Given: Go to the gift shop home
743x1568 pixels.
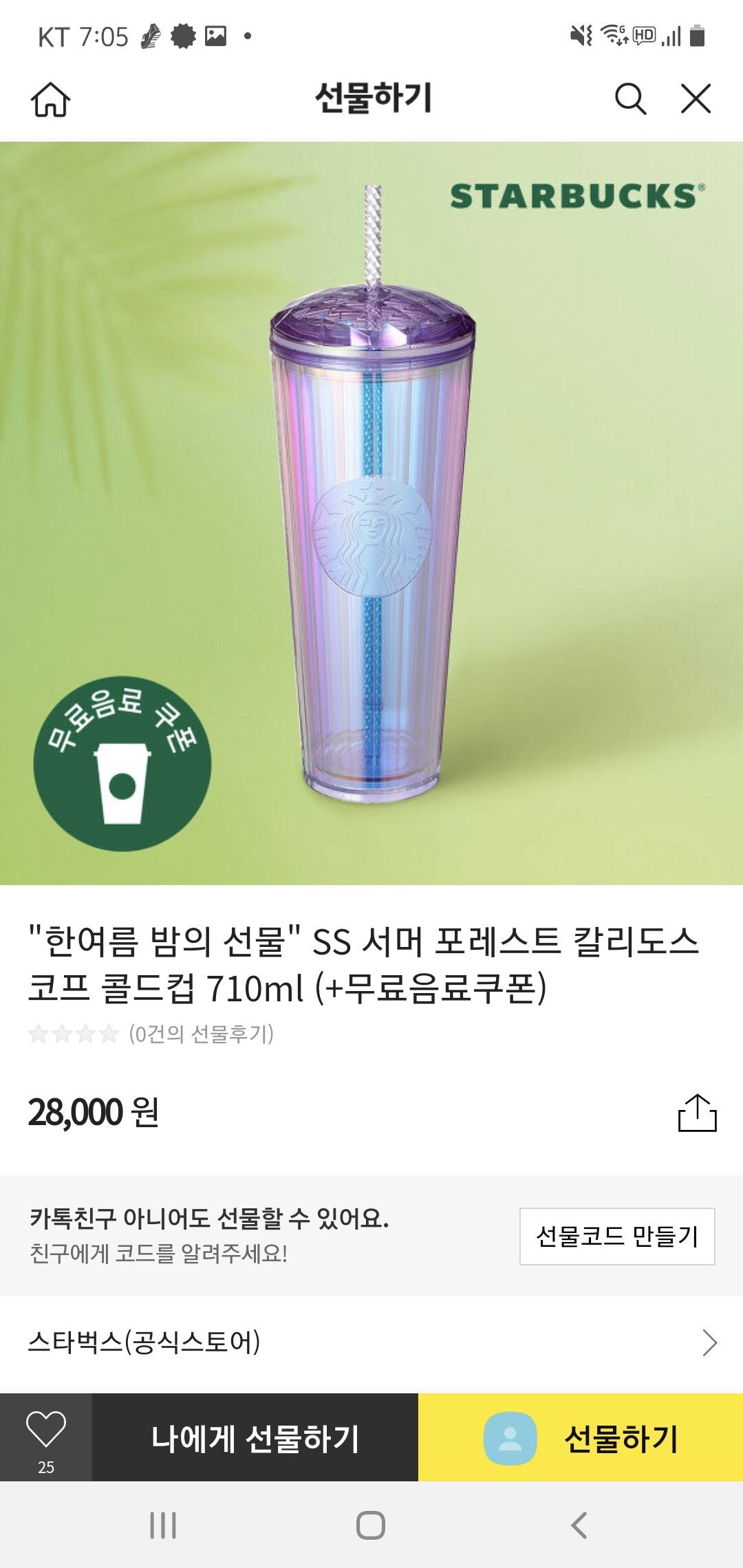Looking at the screenshot, I should point(50,100).
